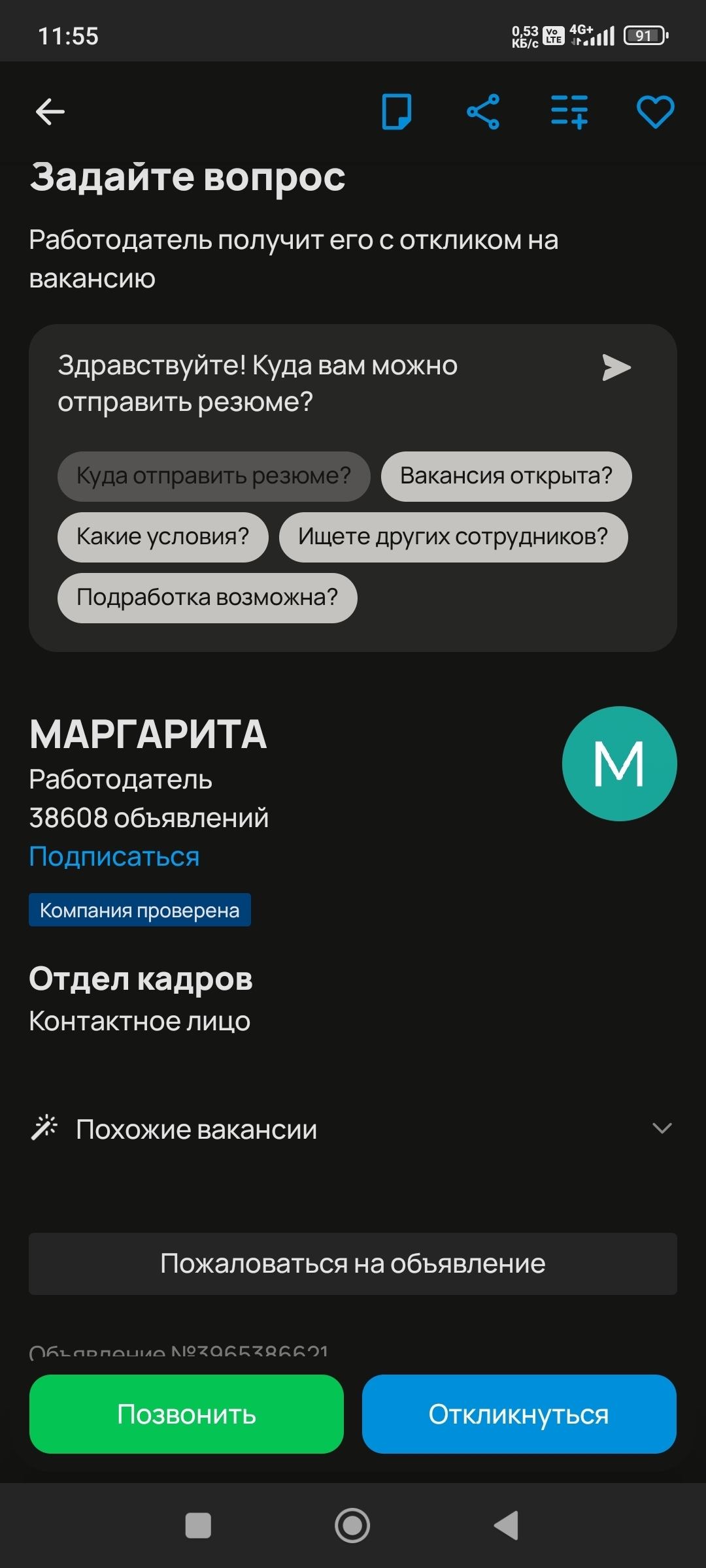Go back using the top arrow
This screenshot has height=1568, width=706.
(50, 112)
